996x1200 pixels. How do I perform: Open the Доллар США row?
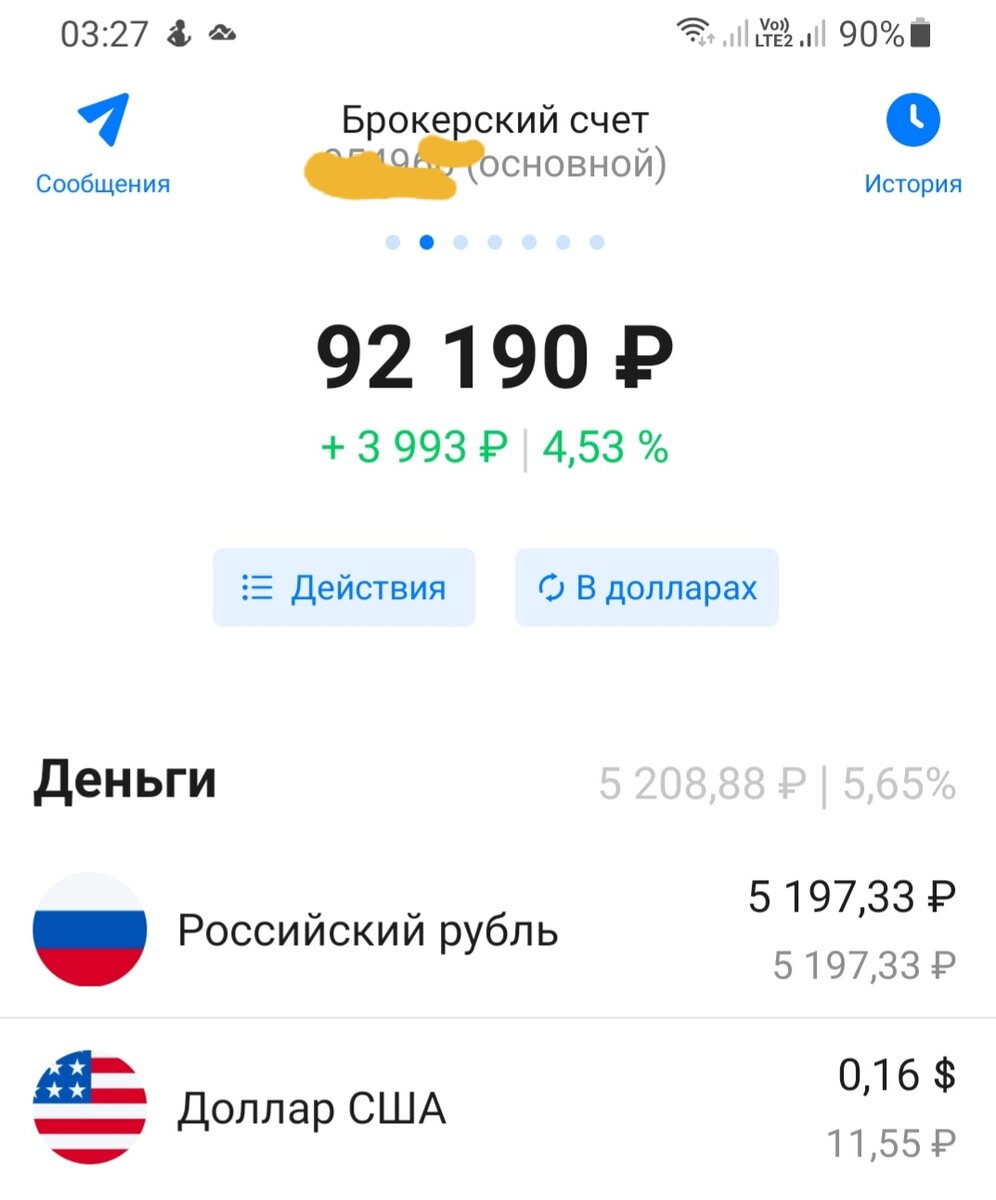497,1108
